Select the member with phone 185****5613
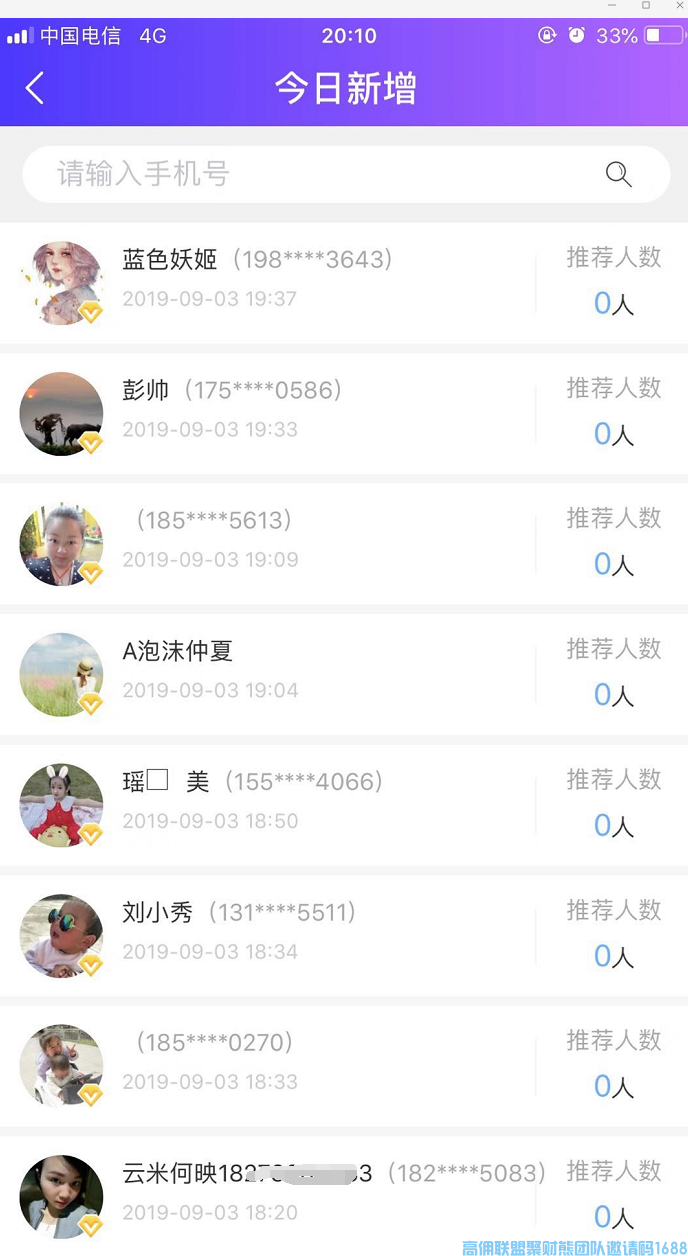The height and width of the screenshot is (1256, 688). click(x=300, y=541)
